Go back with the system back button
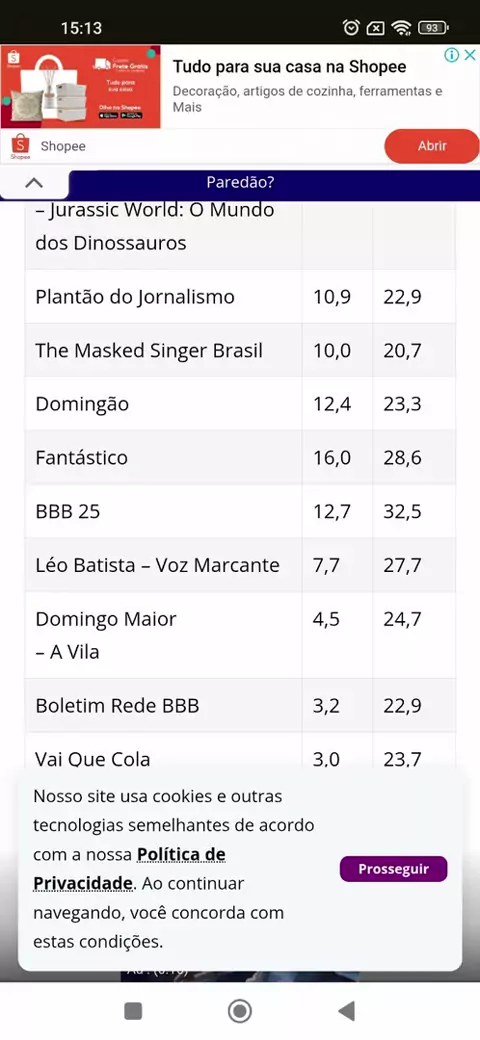Image resolution: width=480 pixels, height=1040 pixels. coord(346,1011)
